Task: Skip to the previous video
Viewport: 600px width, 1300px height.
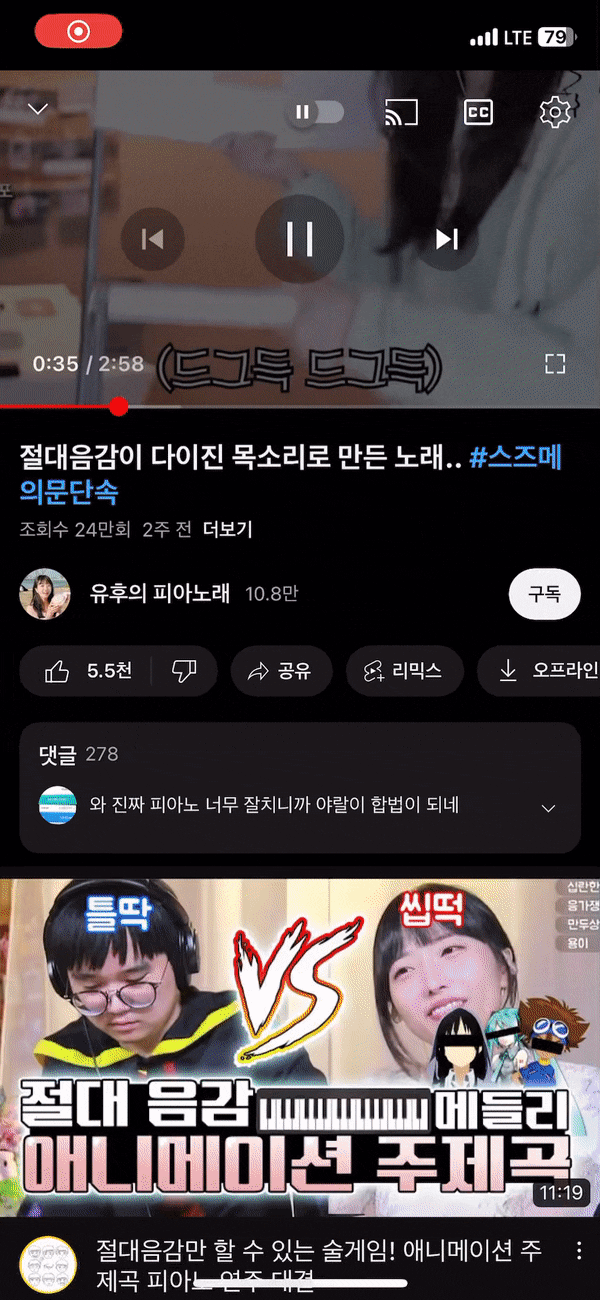Action: point(152,239)
